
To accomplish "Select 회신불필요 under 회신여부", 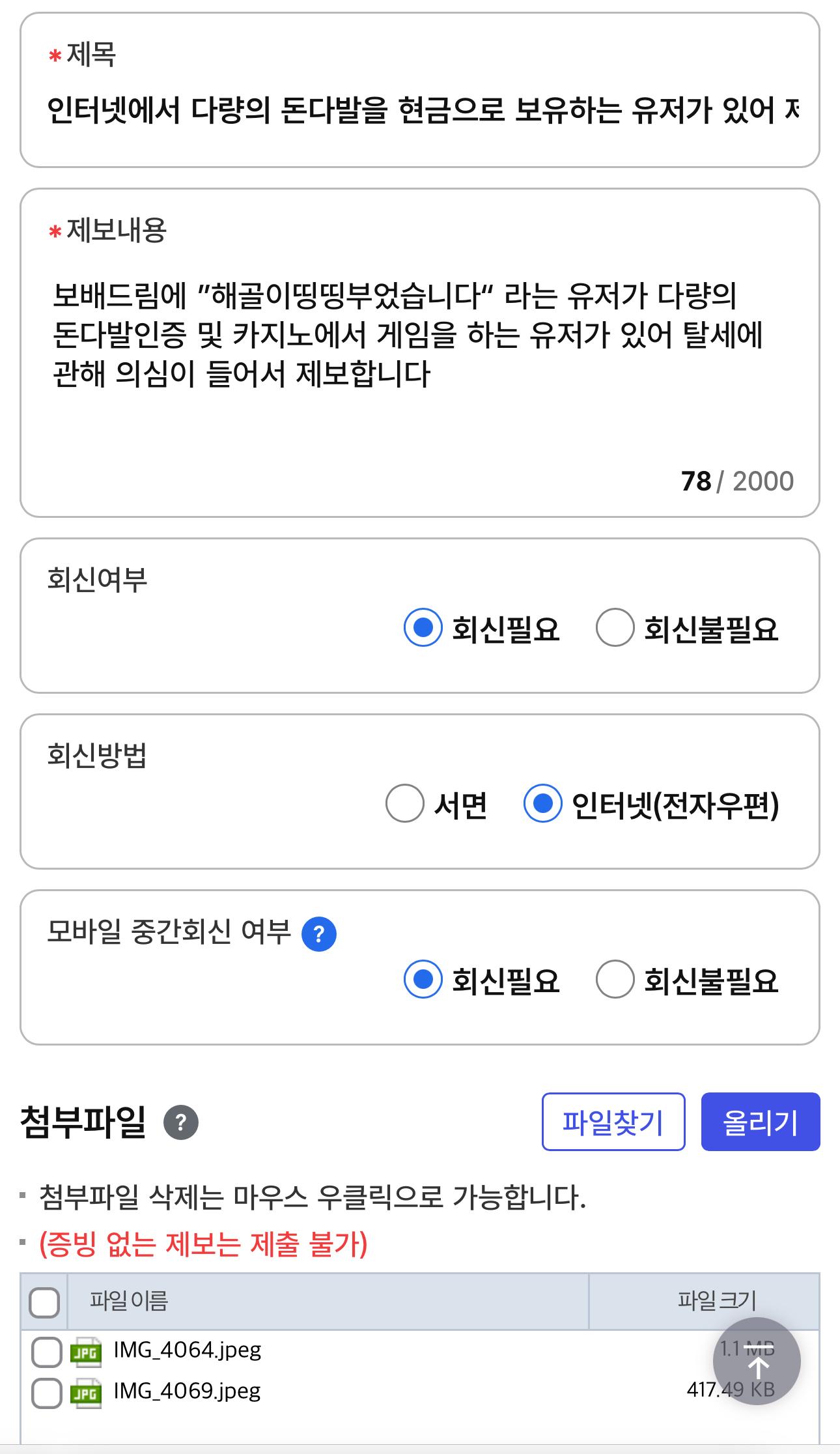I will click(615, 627).
